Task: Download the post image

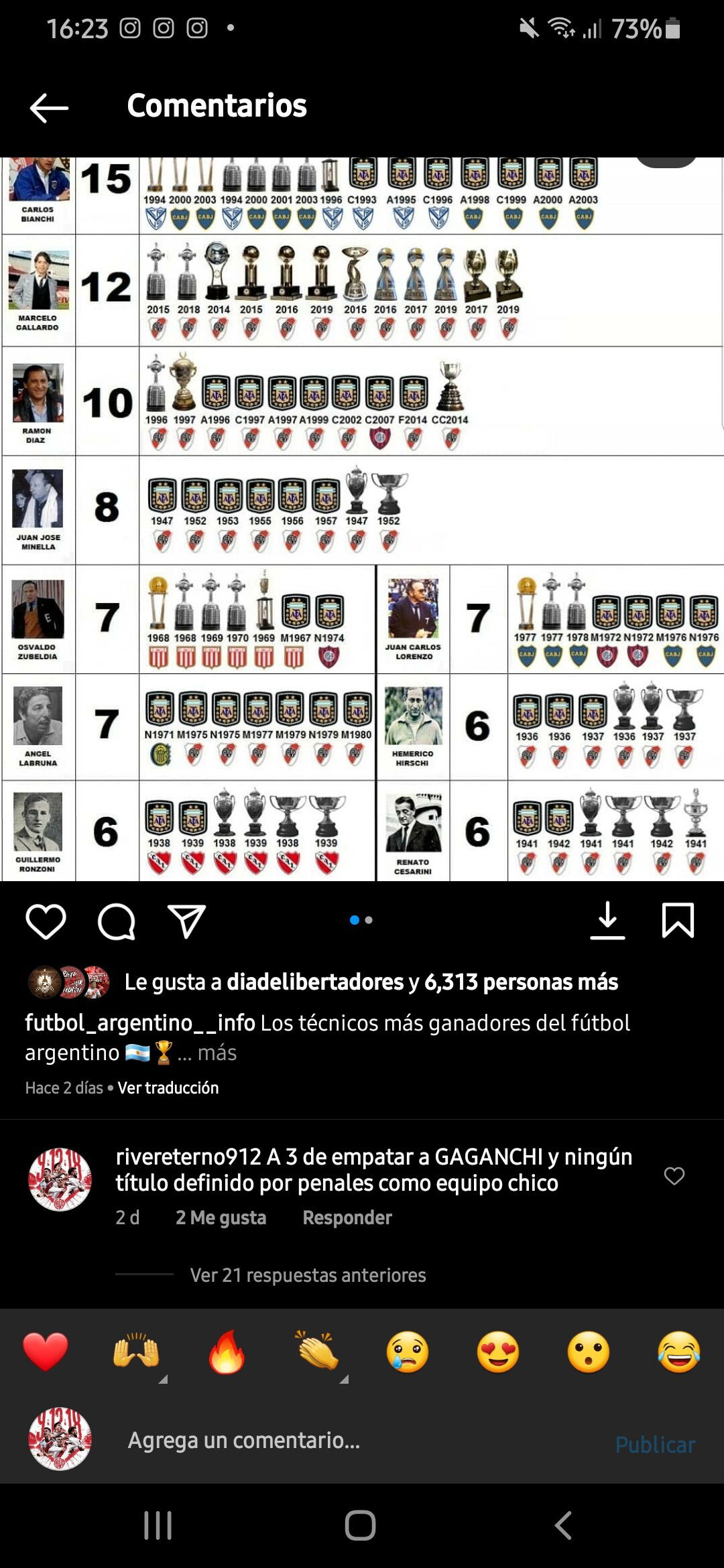Action: (607, 921)
